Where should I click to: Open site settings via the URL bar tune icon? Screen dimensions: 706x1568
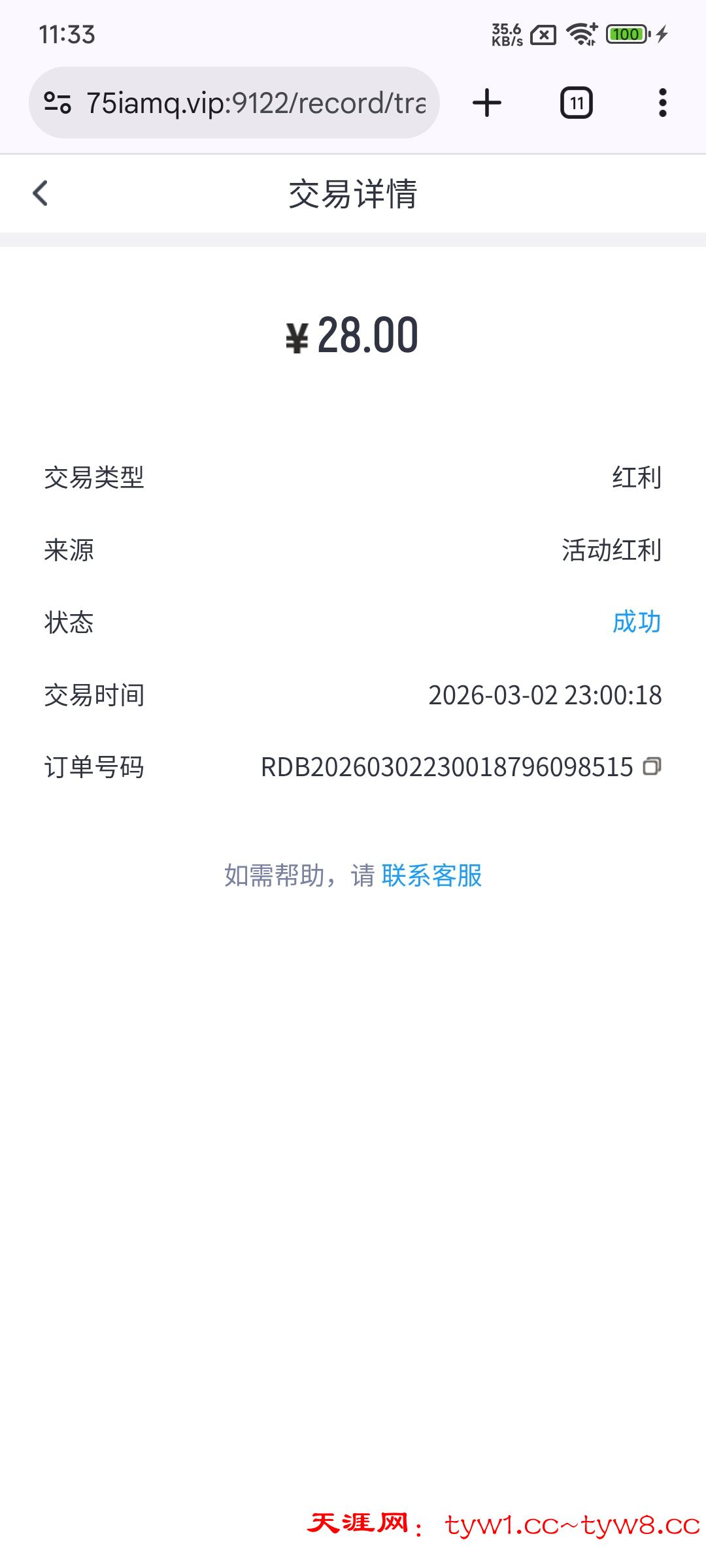(59, 102)
